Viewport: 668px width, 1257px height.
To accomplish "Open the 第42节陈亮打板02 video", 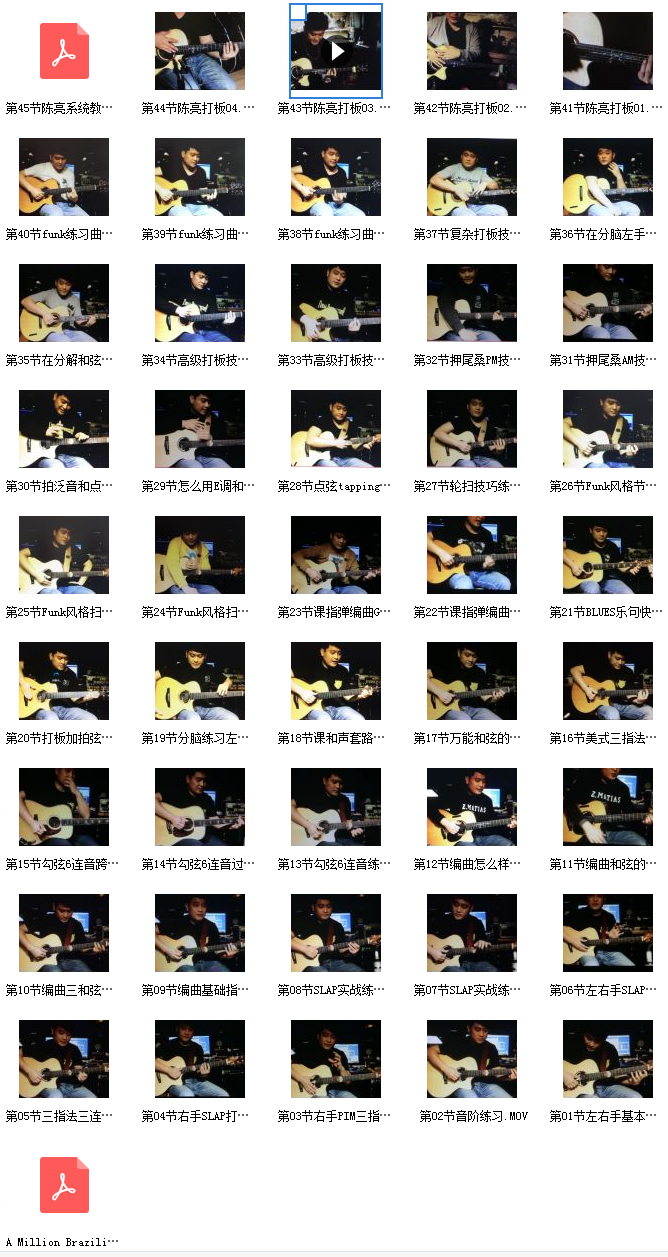I will click(472, 51).
